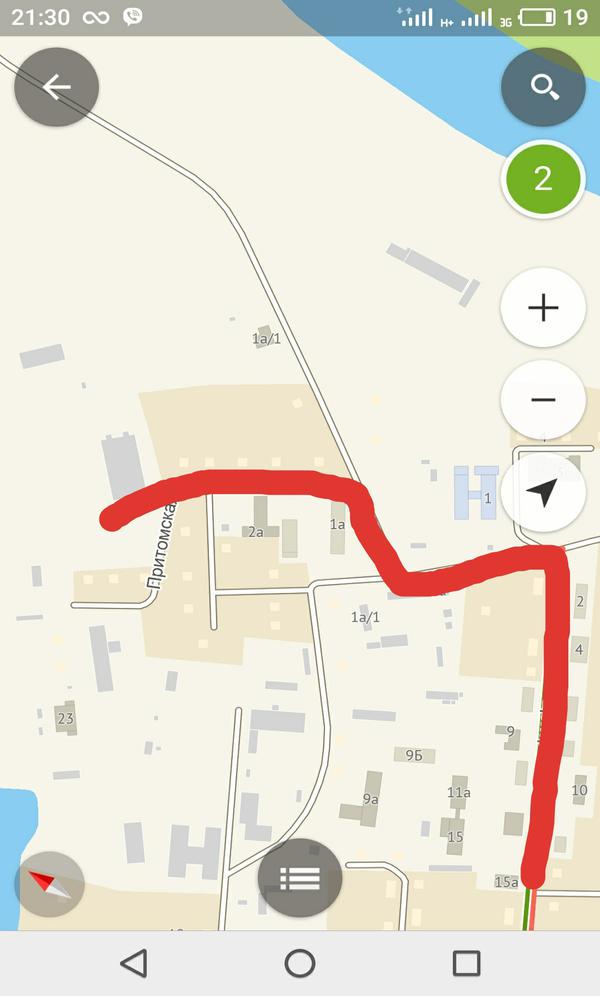Open the map search magnifier

543,88
